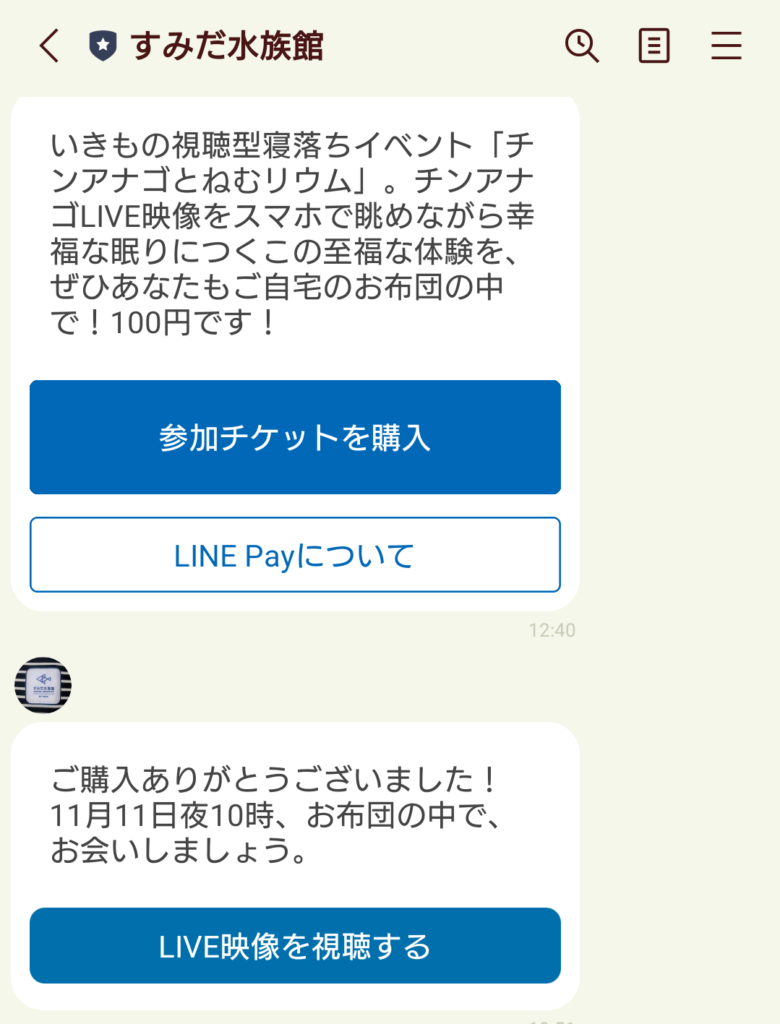Open chat settings via the hamburger icon
The image size is (780, 1024).
726,46
